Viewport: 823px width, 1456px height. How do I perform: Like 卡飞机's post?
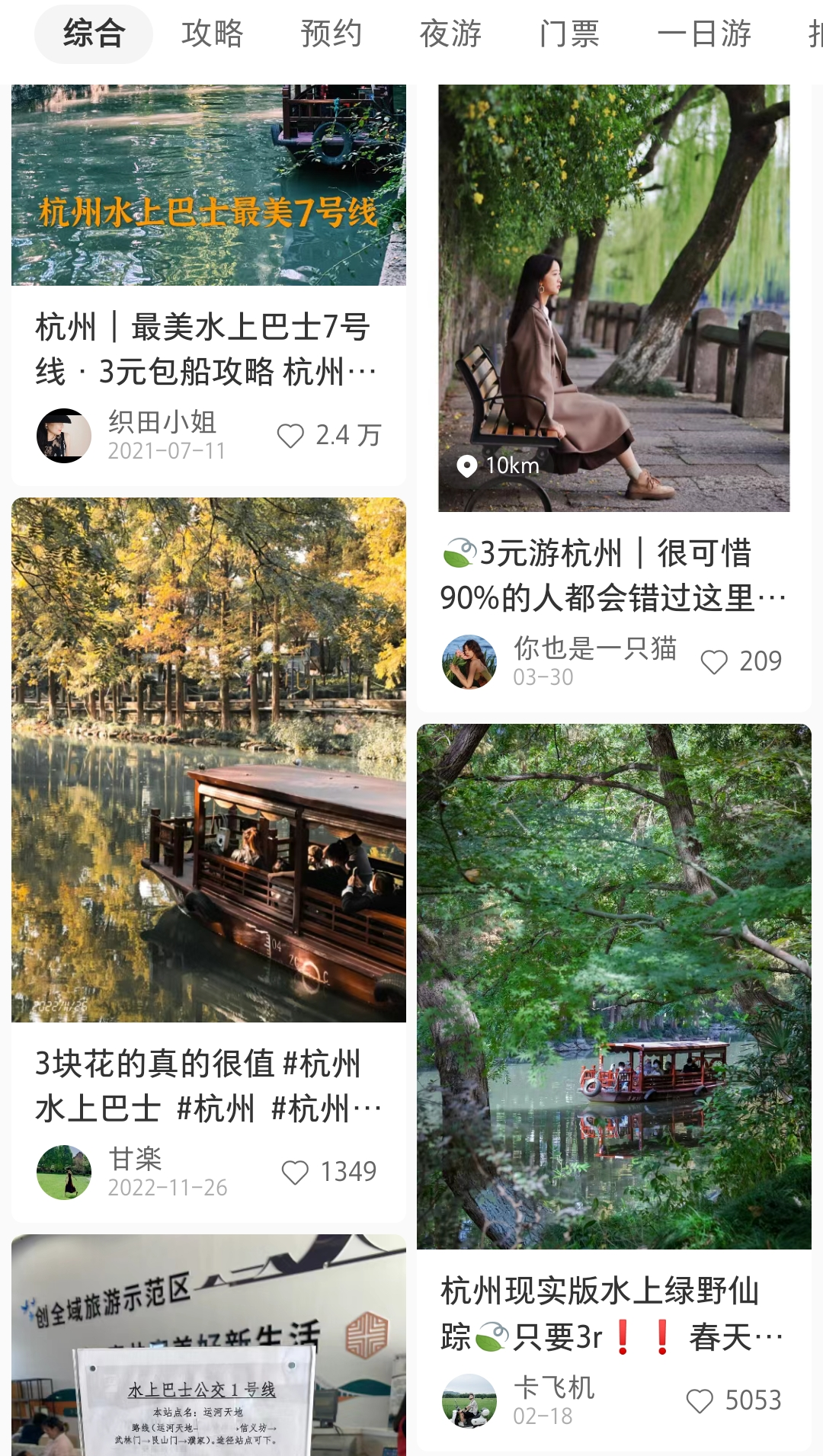tap(700, 1400)
